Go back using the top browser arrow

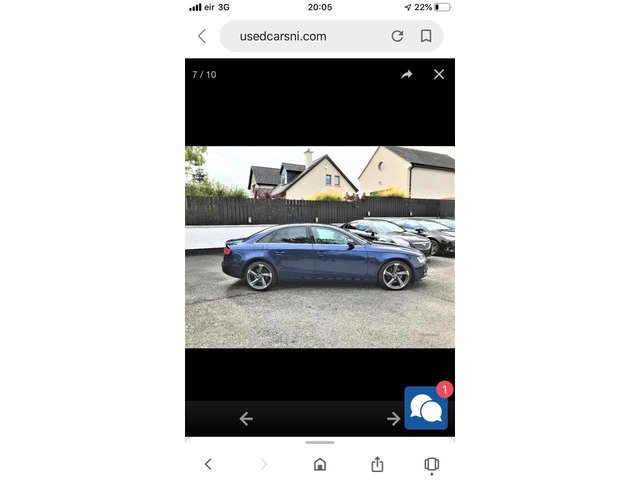click(x=201, y=36)
